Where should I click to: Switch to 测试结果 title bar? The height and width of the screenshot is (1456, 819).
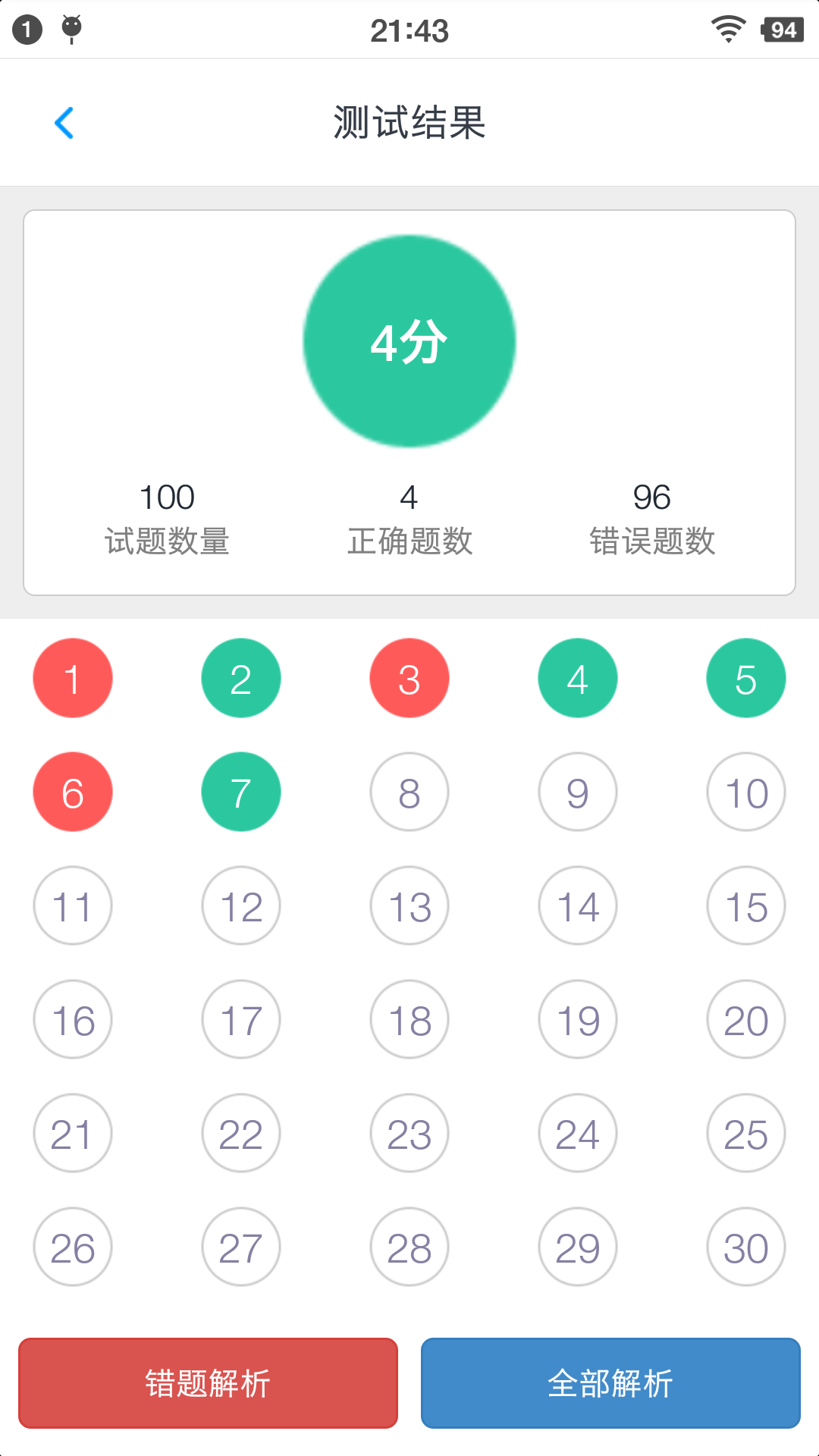(409, 123)
